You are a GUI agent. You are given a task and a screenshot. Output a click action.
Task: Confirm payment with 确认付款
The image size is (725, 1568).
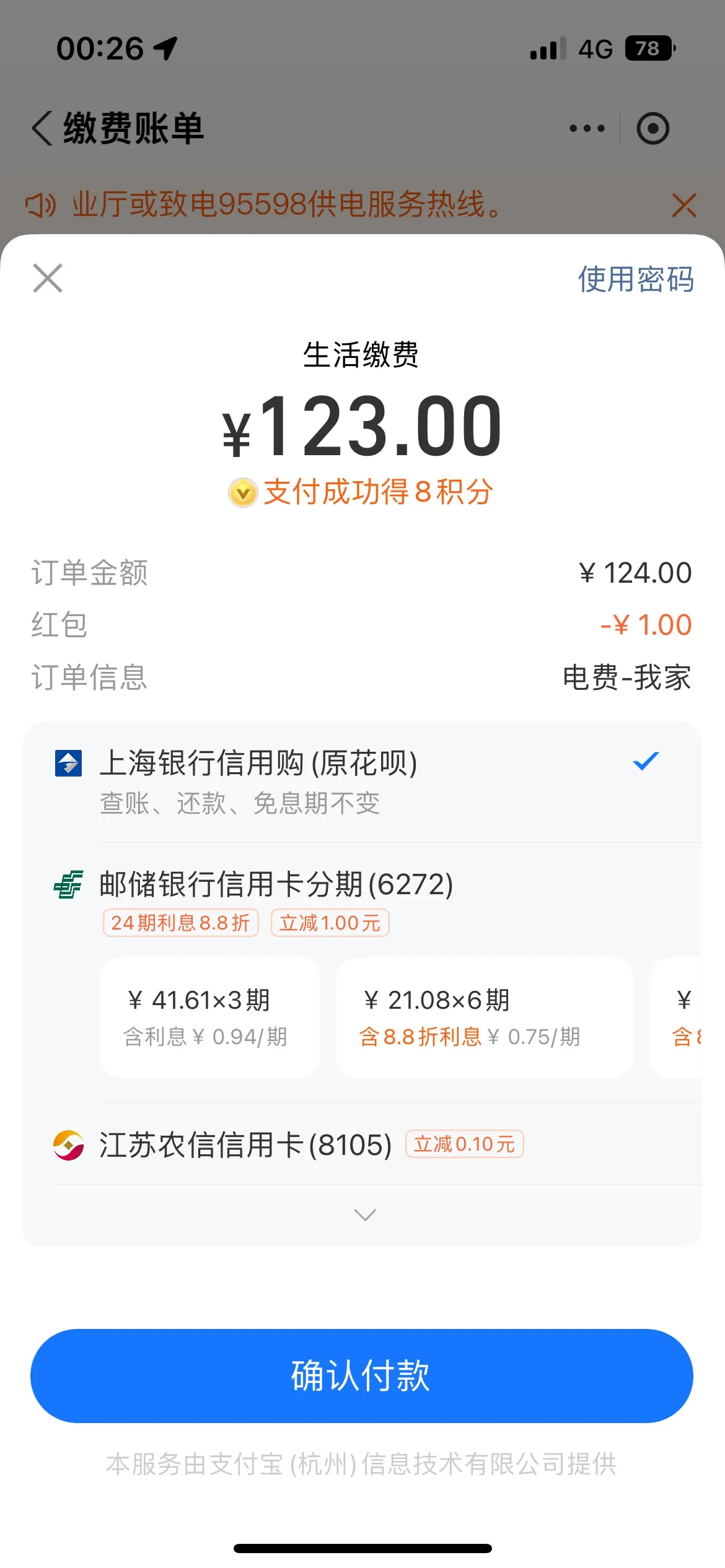[362, 1376]
